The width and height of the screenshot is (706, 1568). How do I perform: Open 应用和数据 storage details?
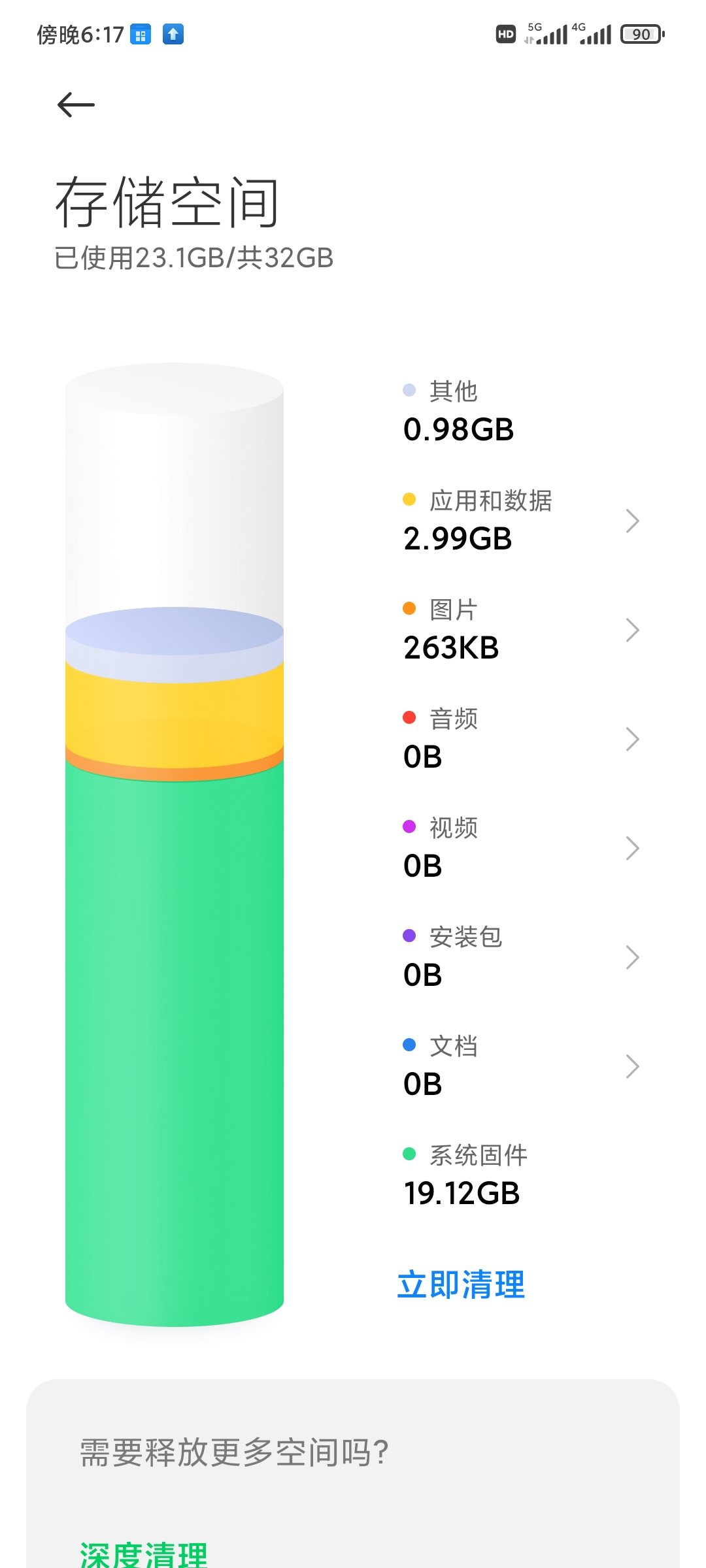coord(521,521)
